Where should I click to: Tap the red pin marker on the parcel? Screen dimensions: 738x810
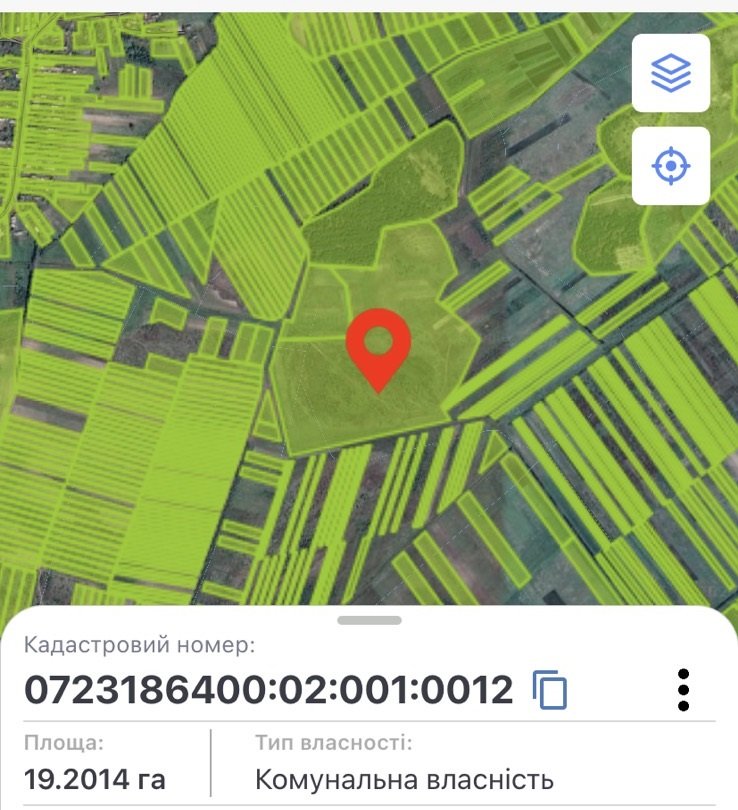point(378,345)
